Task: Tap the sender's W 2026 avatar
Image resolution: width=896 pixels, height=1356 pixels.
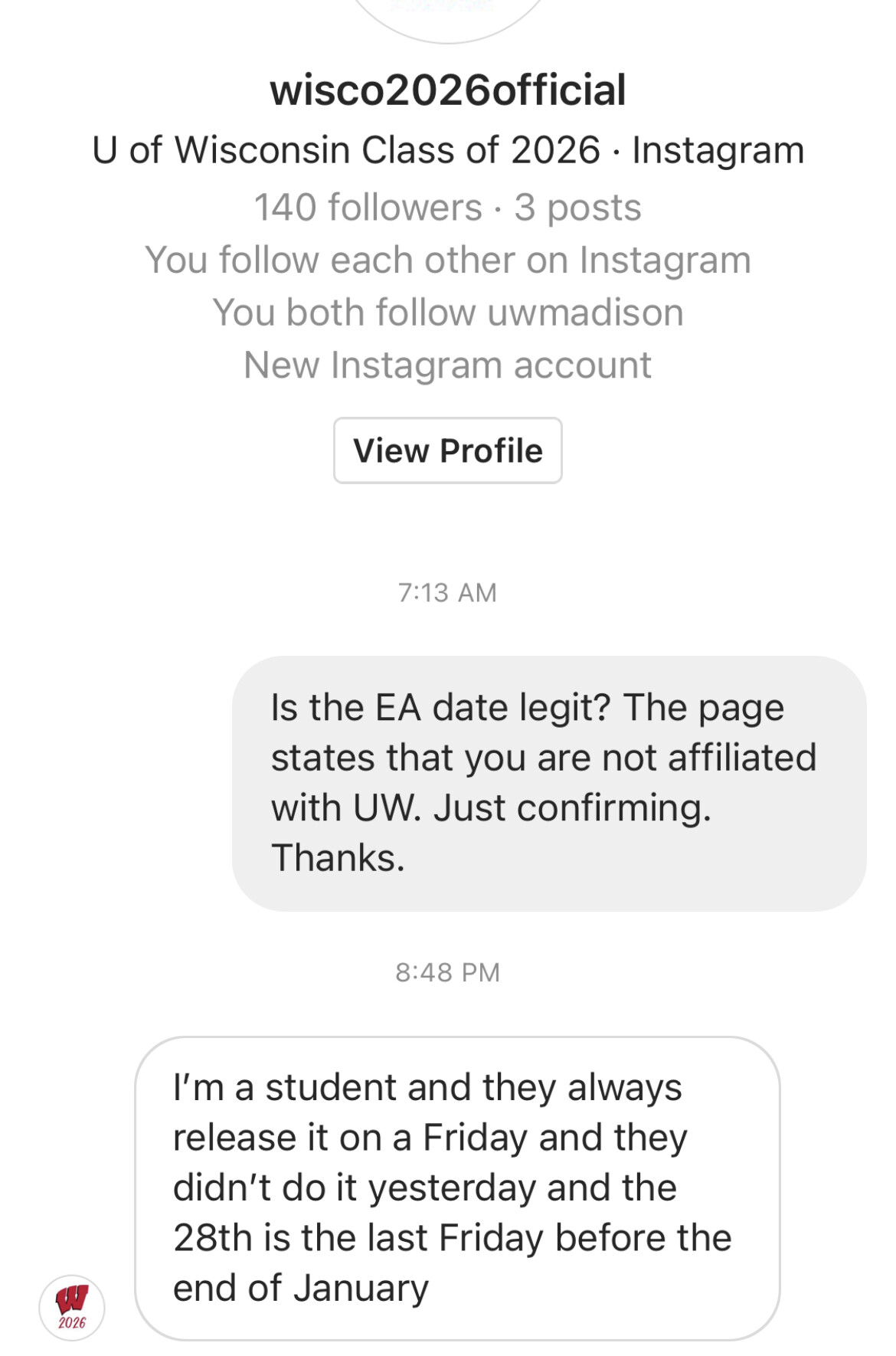Action: coord(72,1308)
